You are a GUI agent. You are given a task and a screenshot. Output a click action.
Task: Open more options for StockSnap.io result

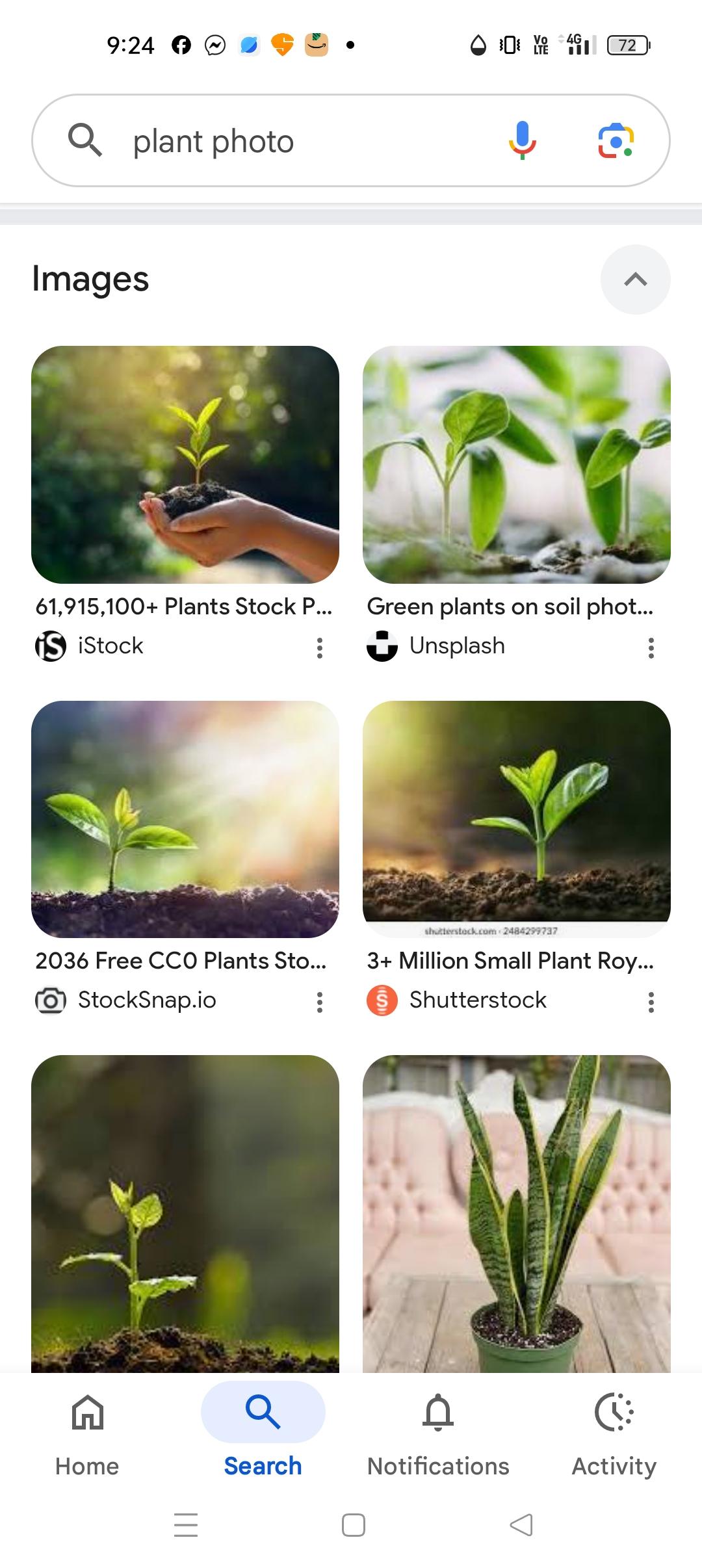[319, 1002]
